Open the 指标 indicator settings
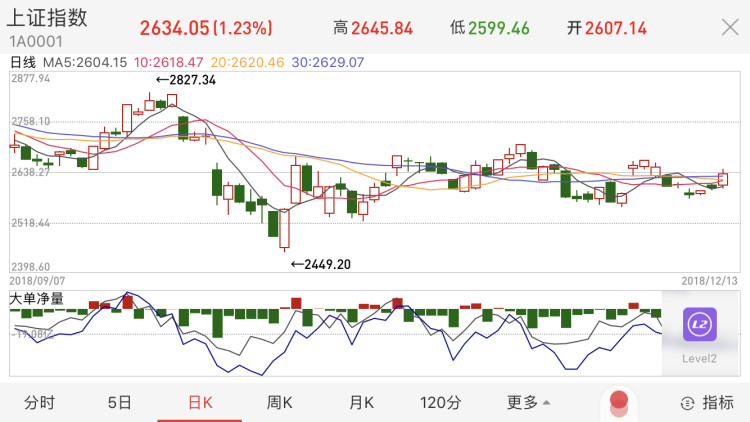Viewport: 750px width, 422px height. [706, 403]
